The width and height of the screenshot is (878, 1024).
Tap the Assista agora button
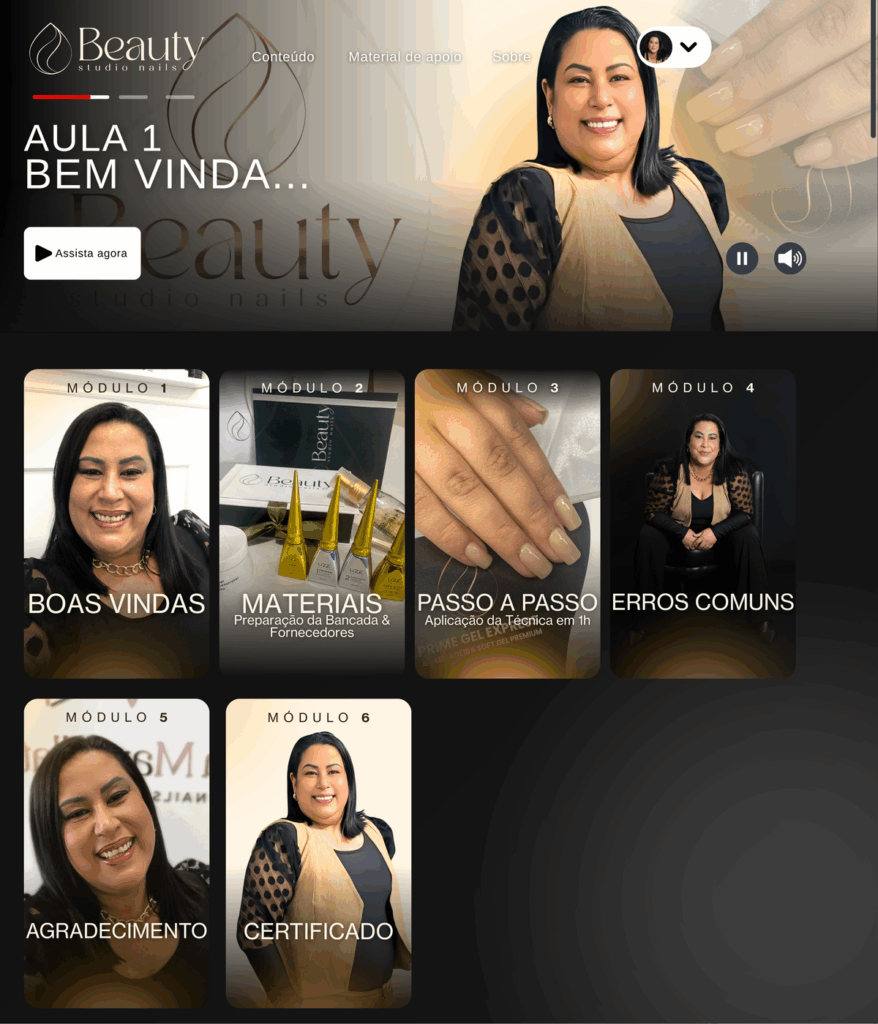click(82, 253)
